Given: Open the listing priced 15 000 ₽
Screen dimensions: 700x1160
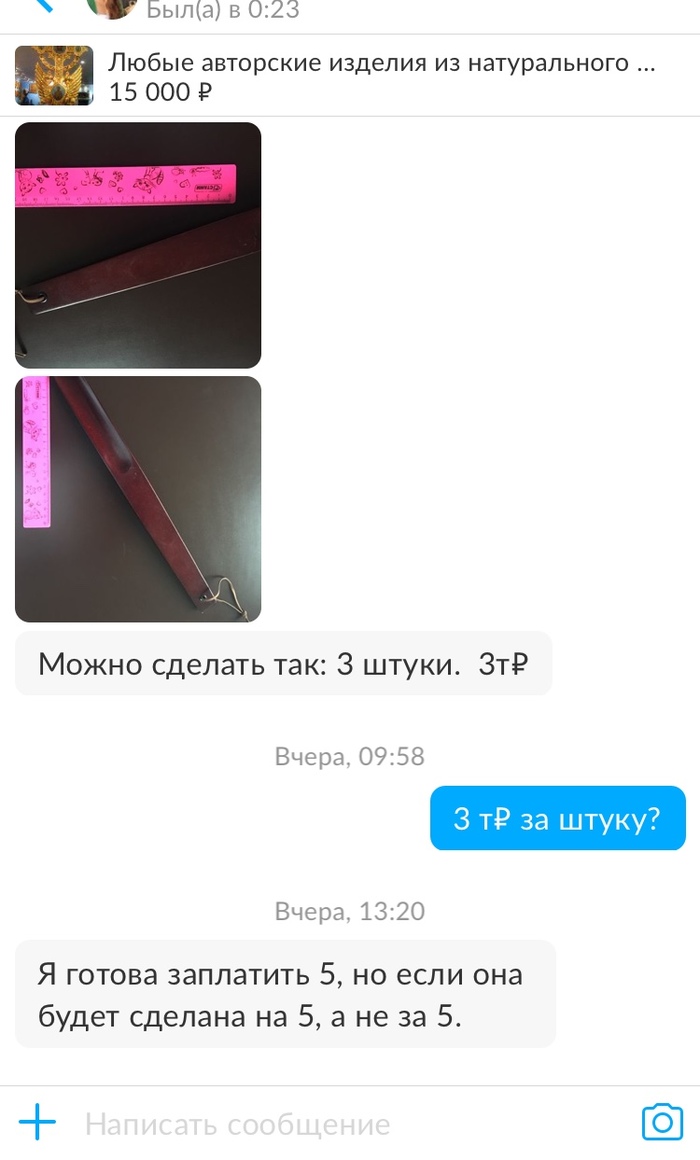Looking at the screenshot, I should point(350,77).
